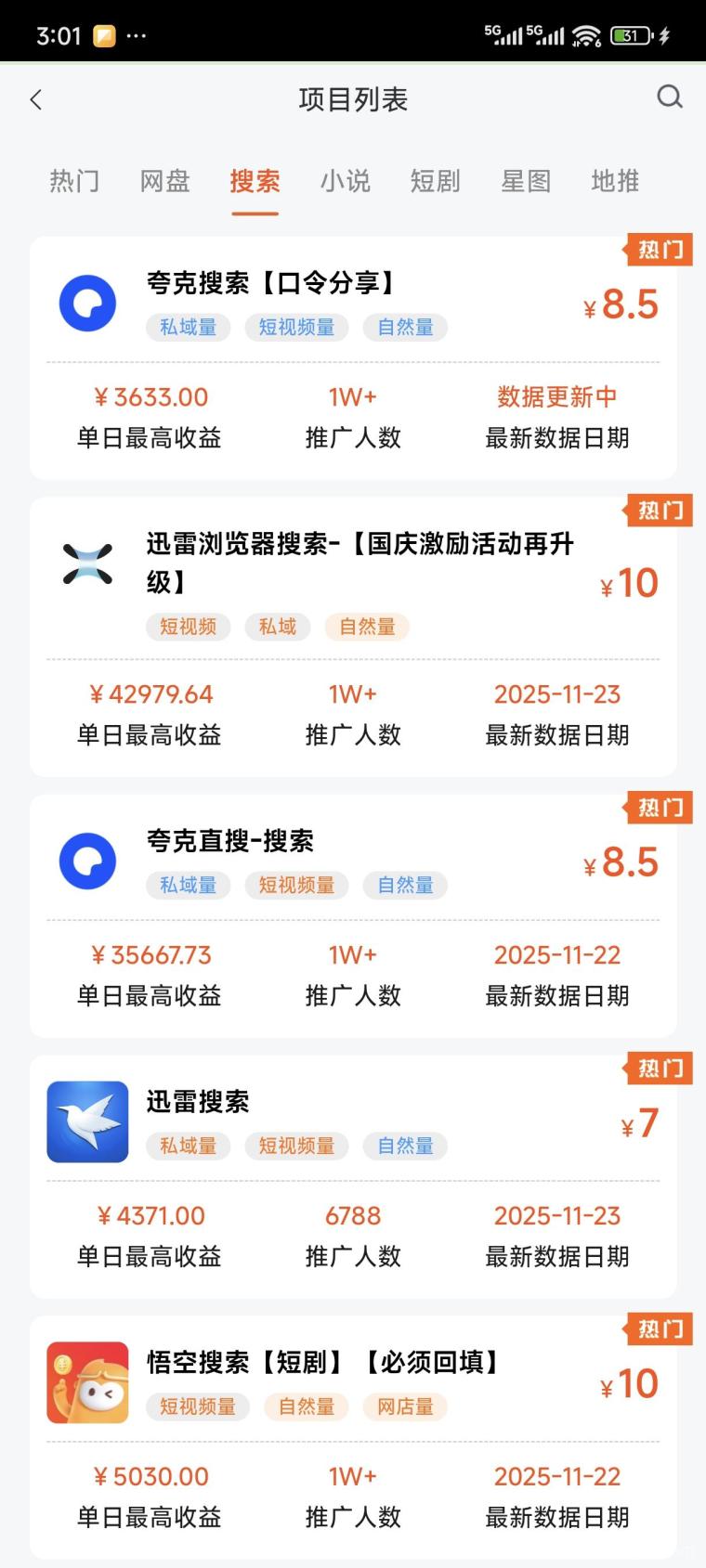Click the 数据更新中 status link
706x1568 pixels.
557,396
